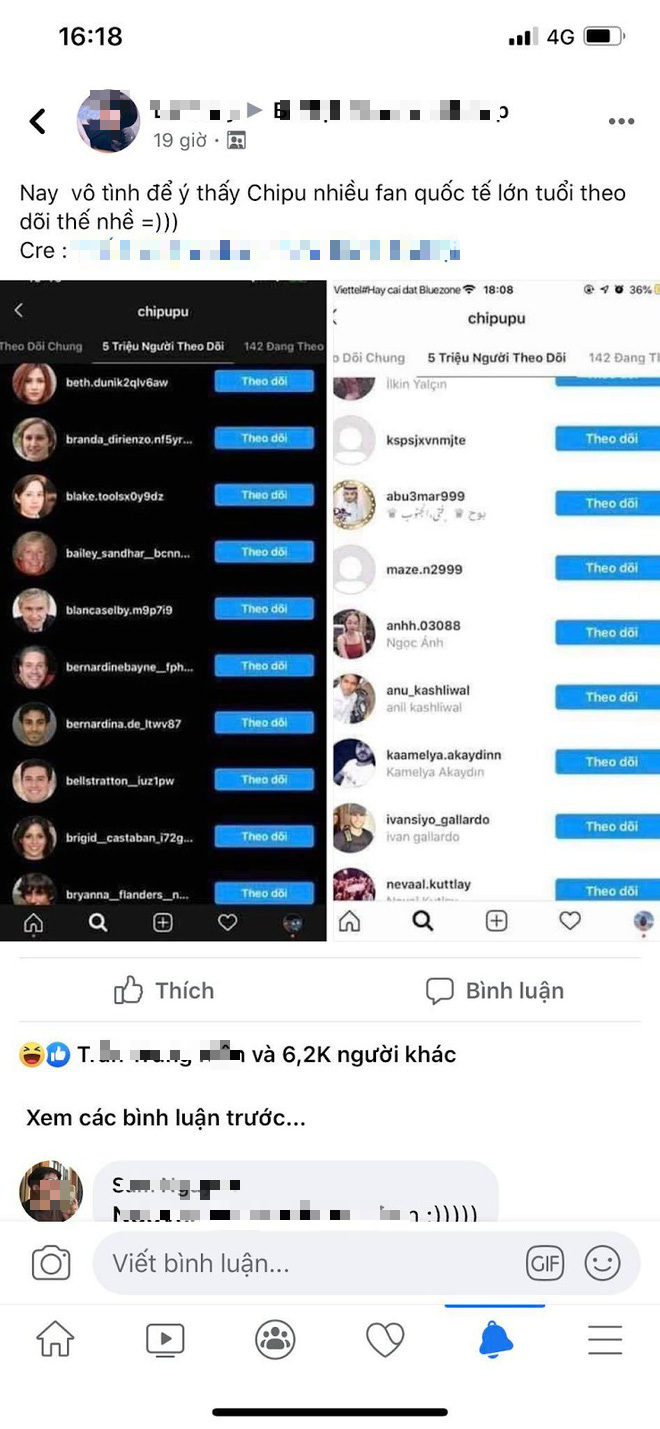
Task: Open the GIF picker
Action: [x=545, y=1264]
